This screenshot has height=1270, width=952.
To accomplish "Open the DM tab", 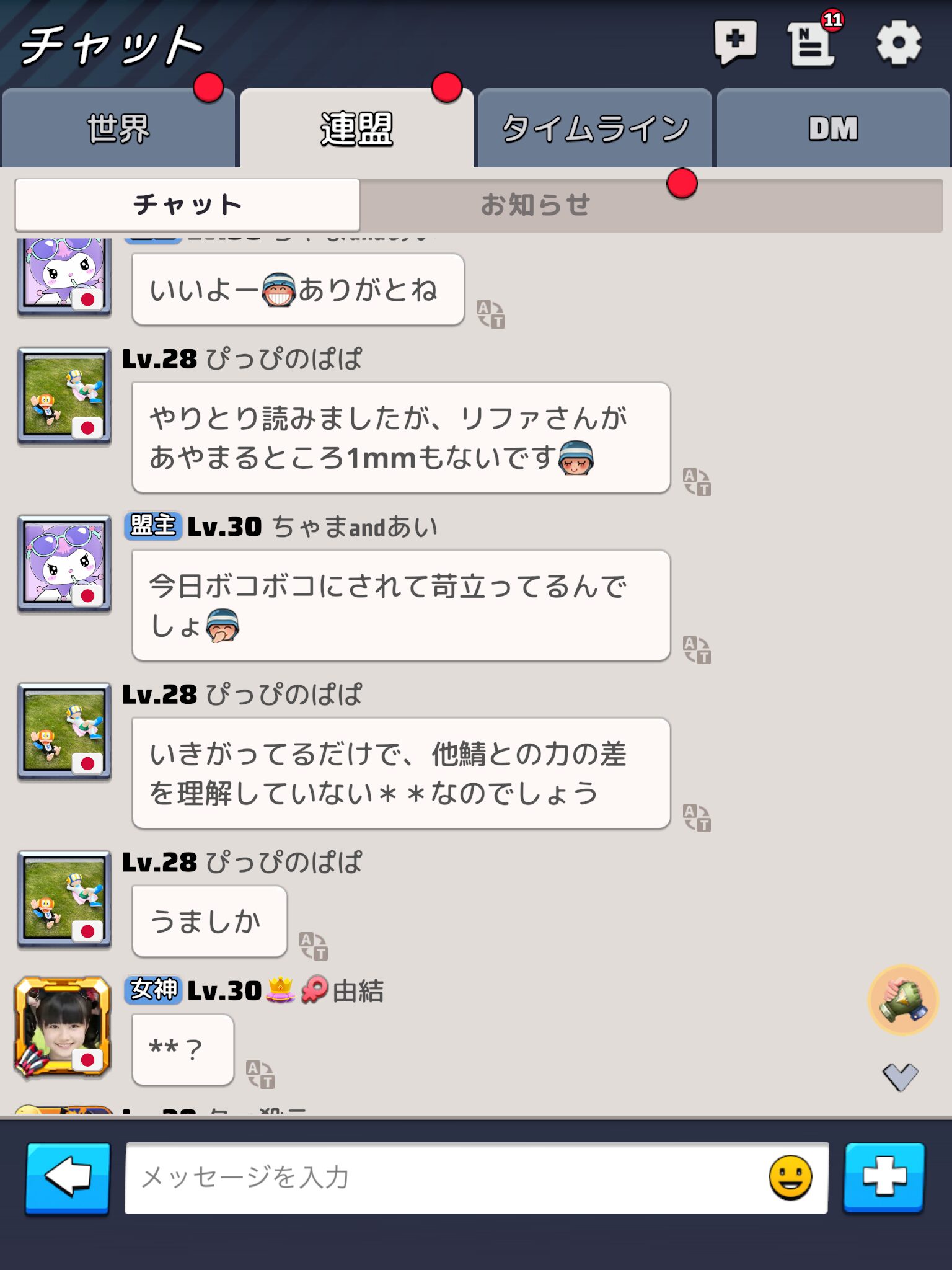I will (833, 129).
